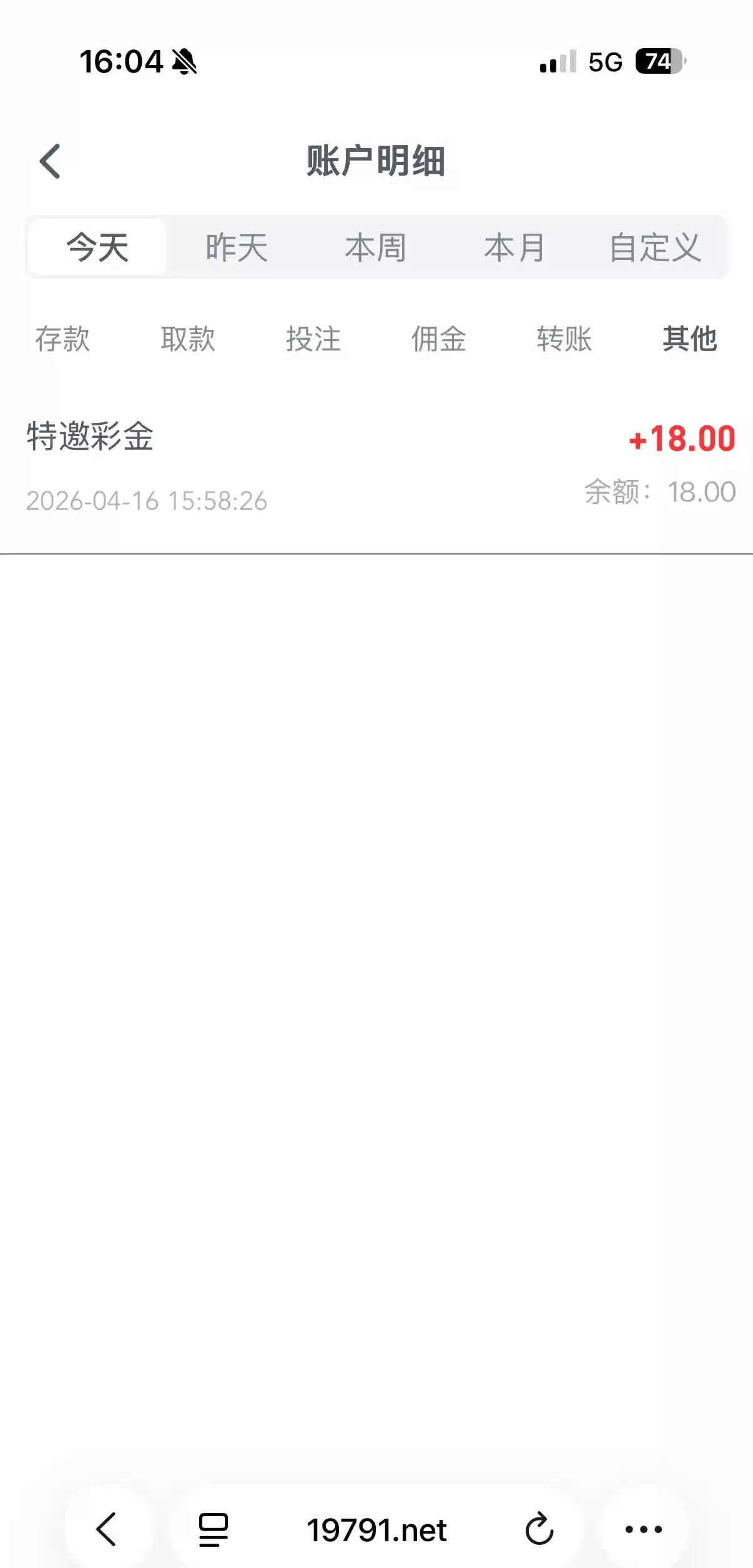
Task: Switch to the 投注 category
Action: coord(313,339)
